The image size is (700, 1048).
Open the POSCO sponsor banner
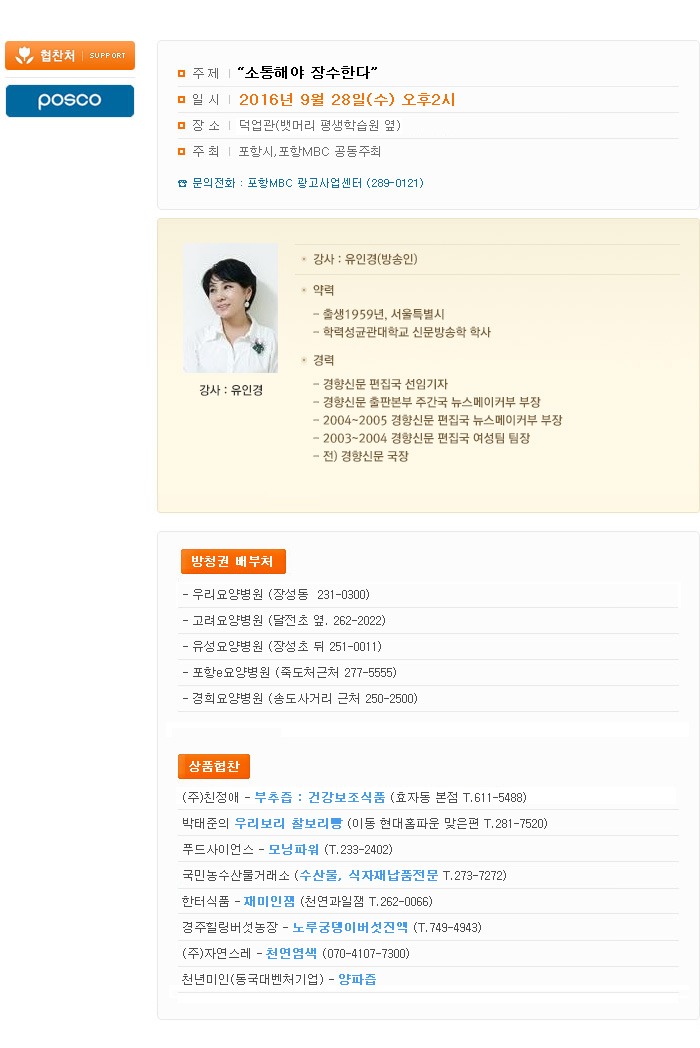tap(70, 101)
